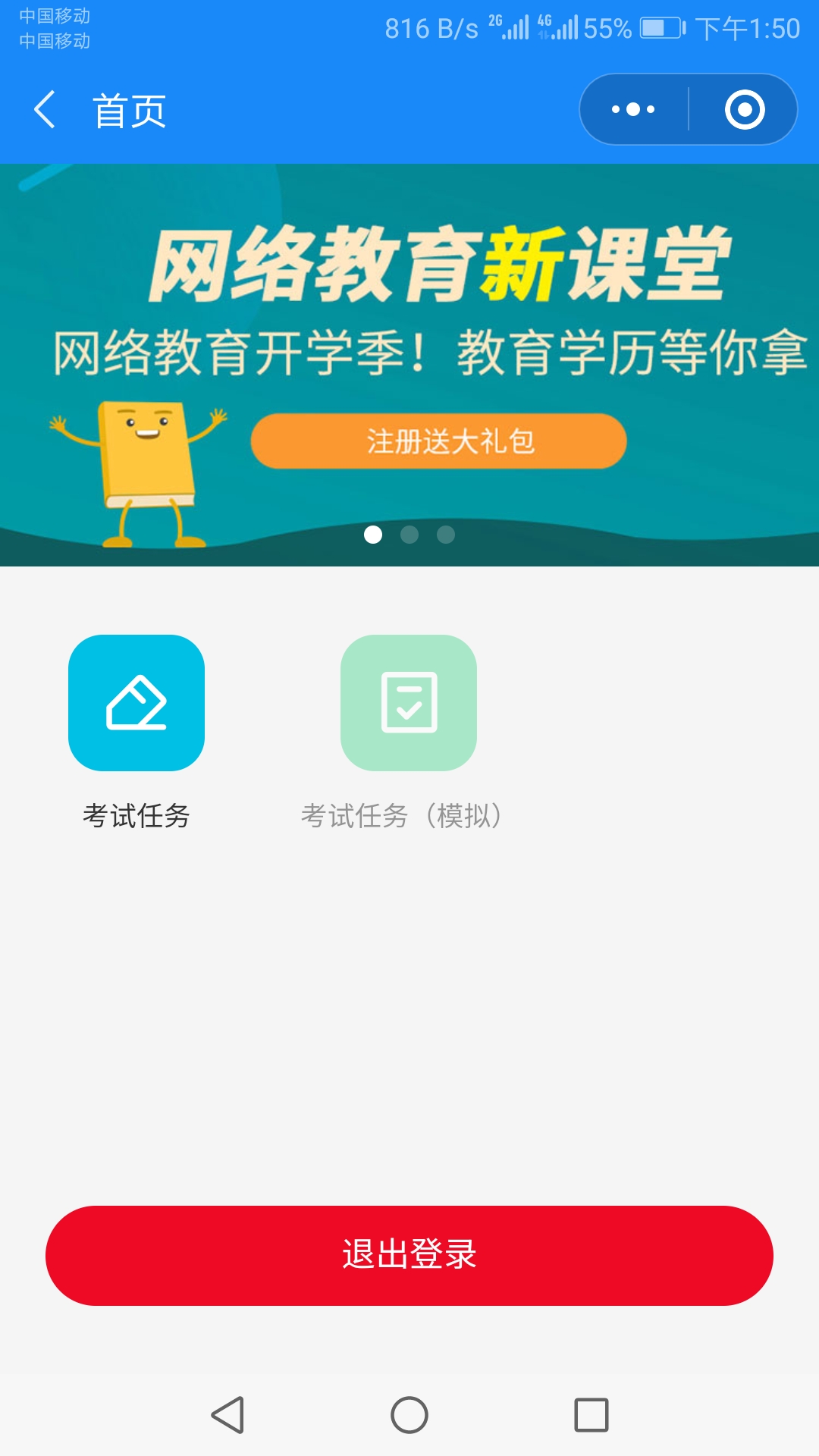Viewport: 819px width, 1456px height.
Task: Tap the 退出登录 logout button
Action: (409, 1255)
